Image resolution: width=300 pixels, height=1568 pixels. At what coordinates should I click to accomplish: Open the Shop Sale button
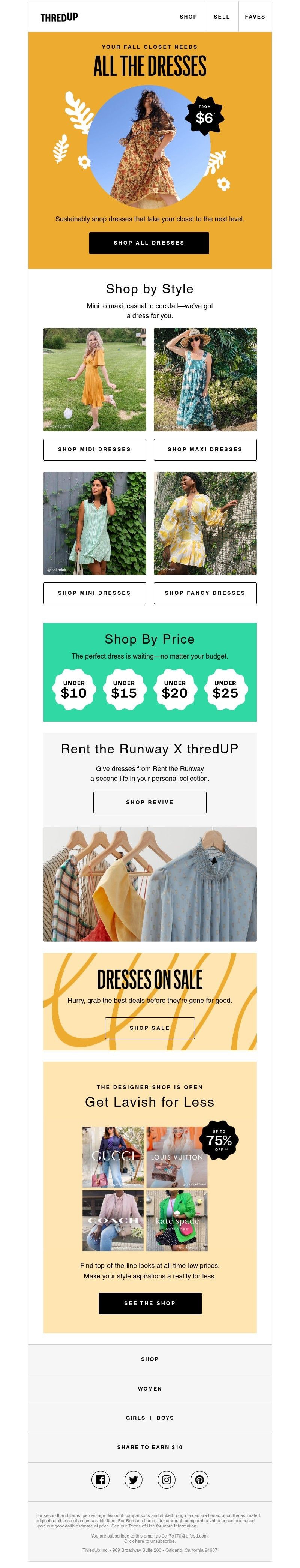pyautogui.click(x=150, y=1028)
